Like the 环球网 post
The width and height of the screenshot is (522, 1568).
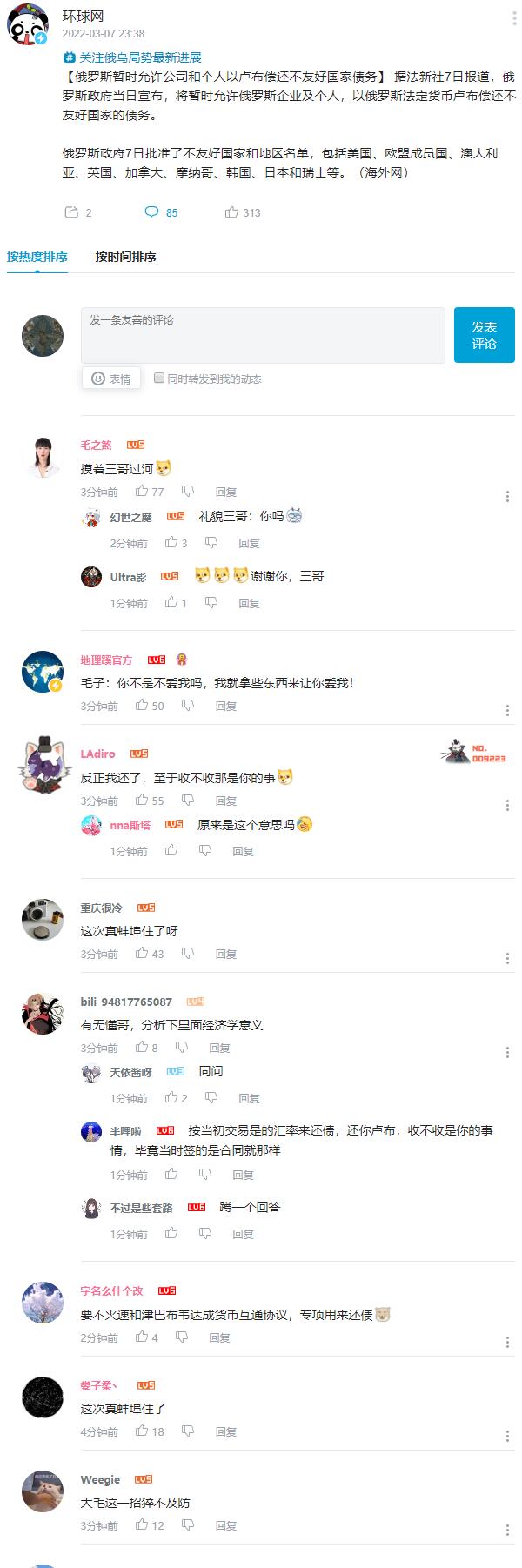pos(231,212)
